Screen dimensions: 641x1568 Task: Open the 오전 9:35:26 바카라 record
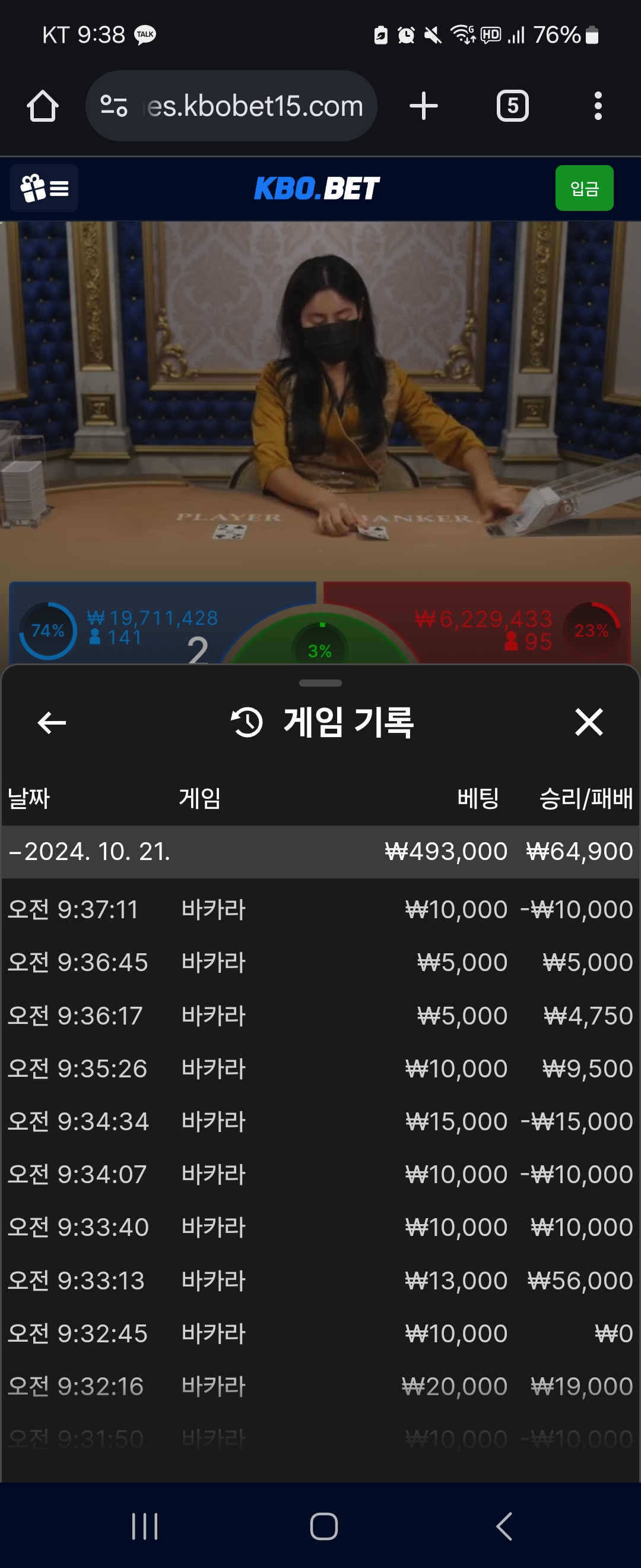pyautogui.click(x=320, y=1068)
